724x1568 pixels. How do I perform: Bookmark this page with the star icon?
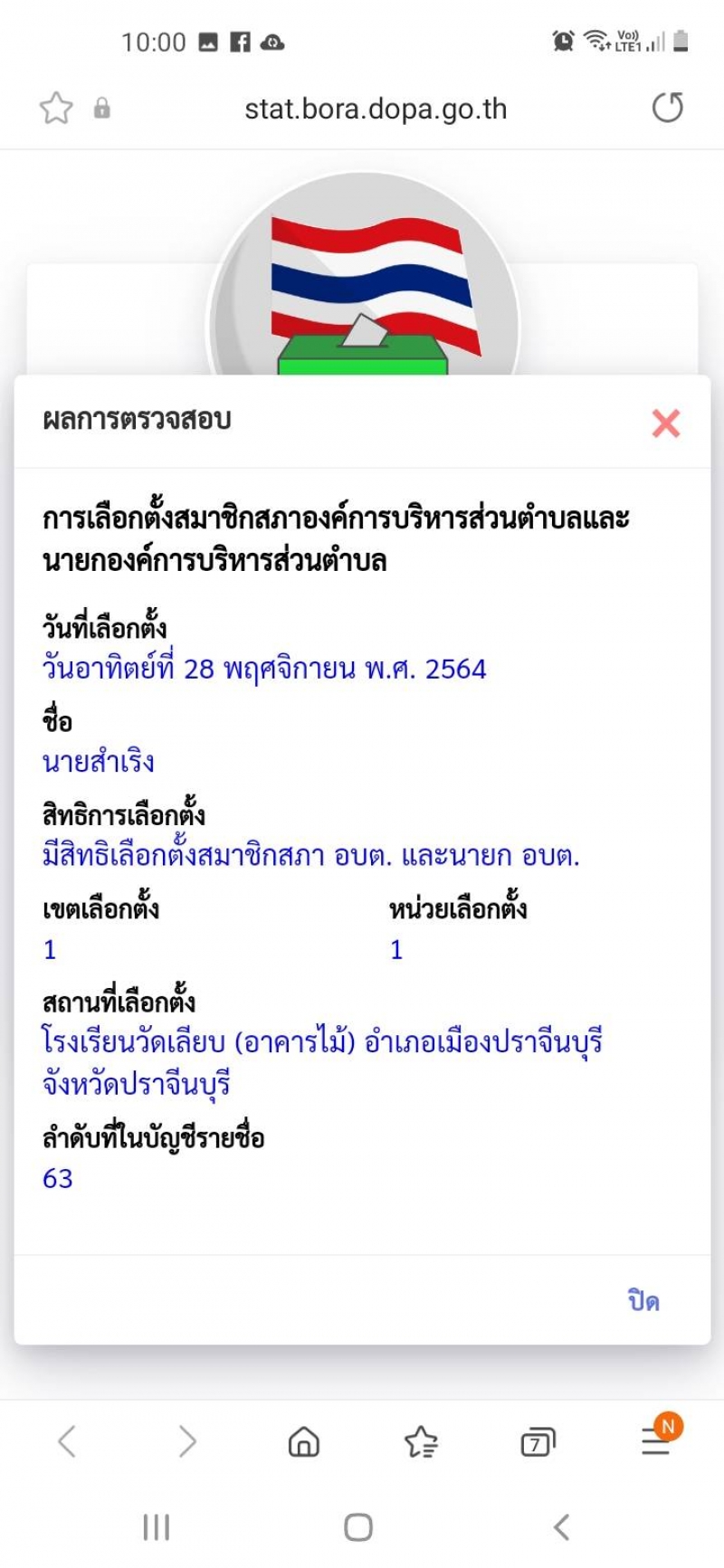pyautogui.click(x=56, y=109)
